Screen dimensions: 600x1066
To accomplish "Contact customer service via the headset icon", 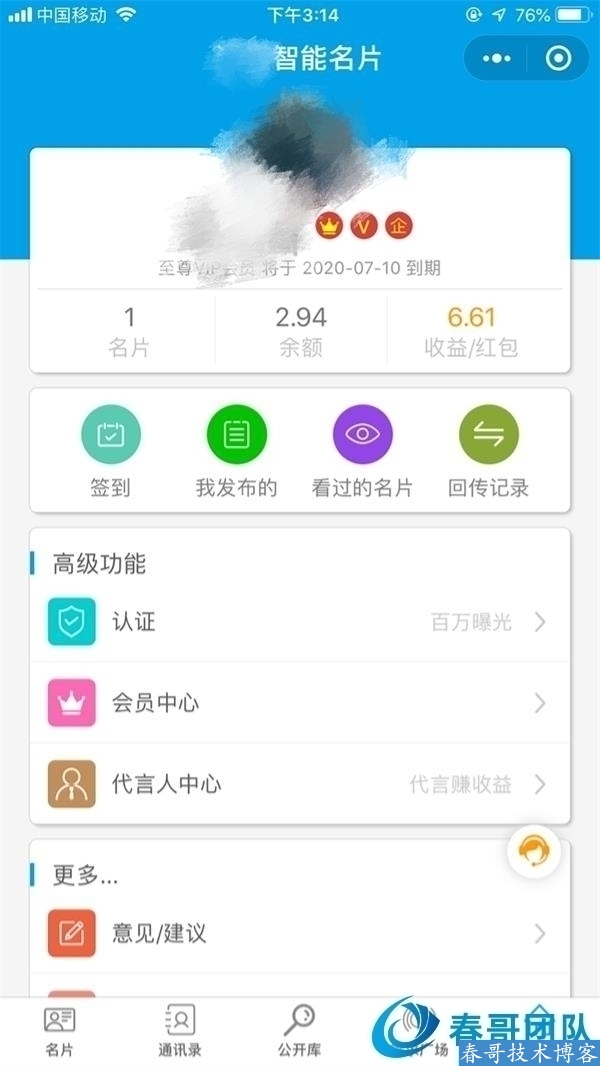I will [533, 852].
